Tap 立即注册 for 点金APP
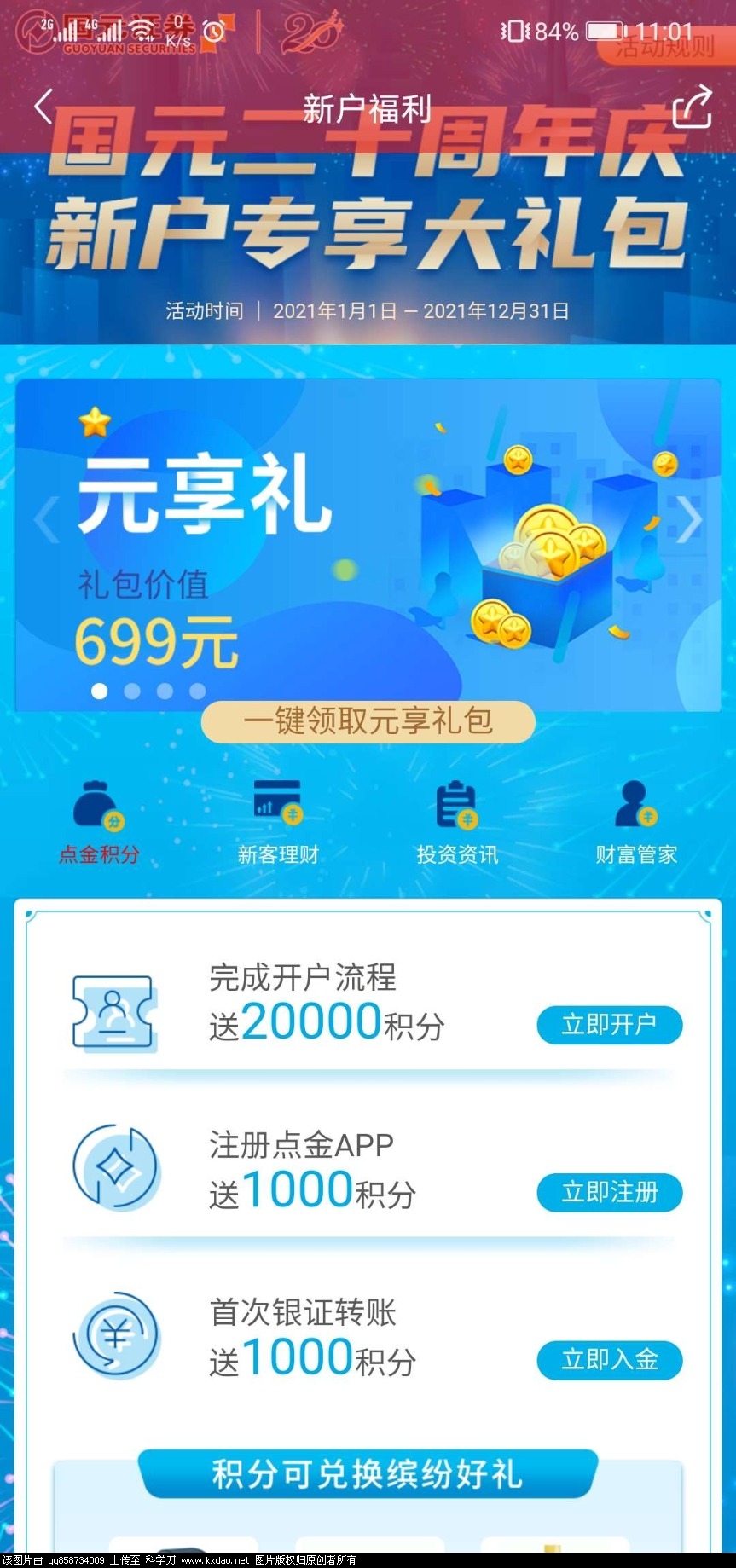 pyautogui.click(x=609, y=1192)
